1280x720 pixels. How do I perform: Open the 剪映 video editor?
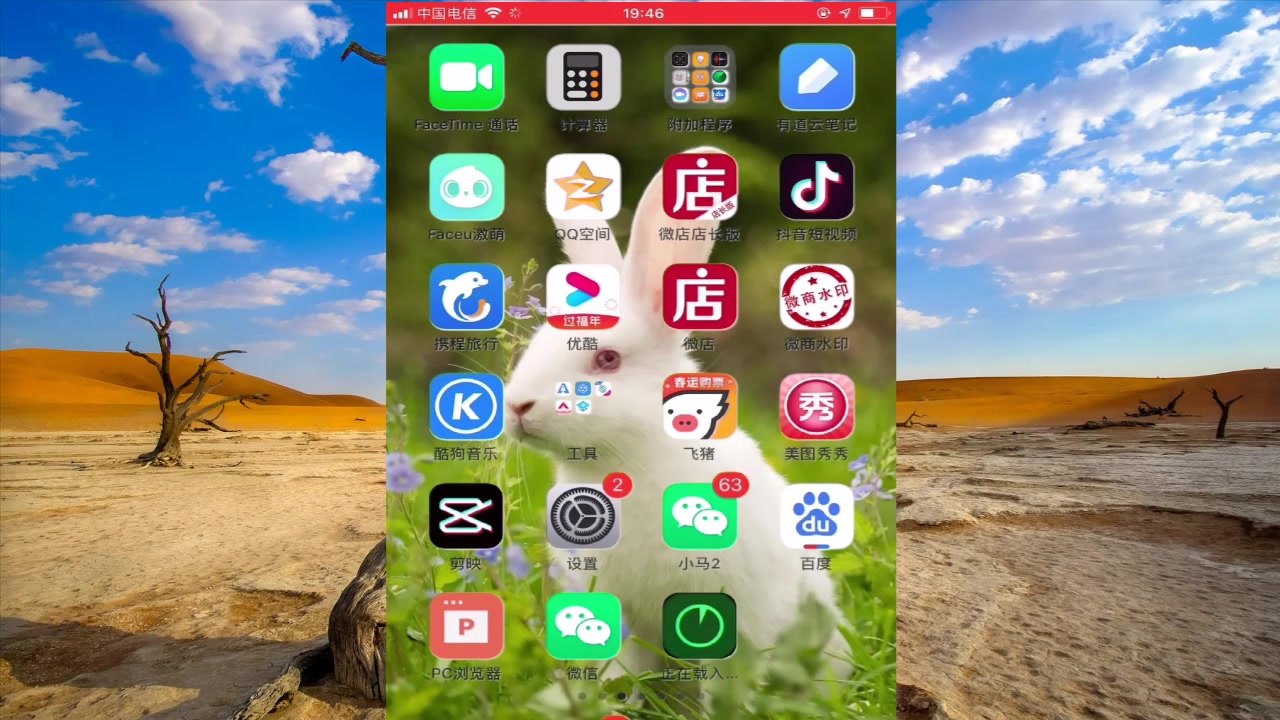point(467,517)
